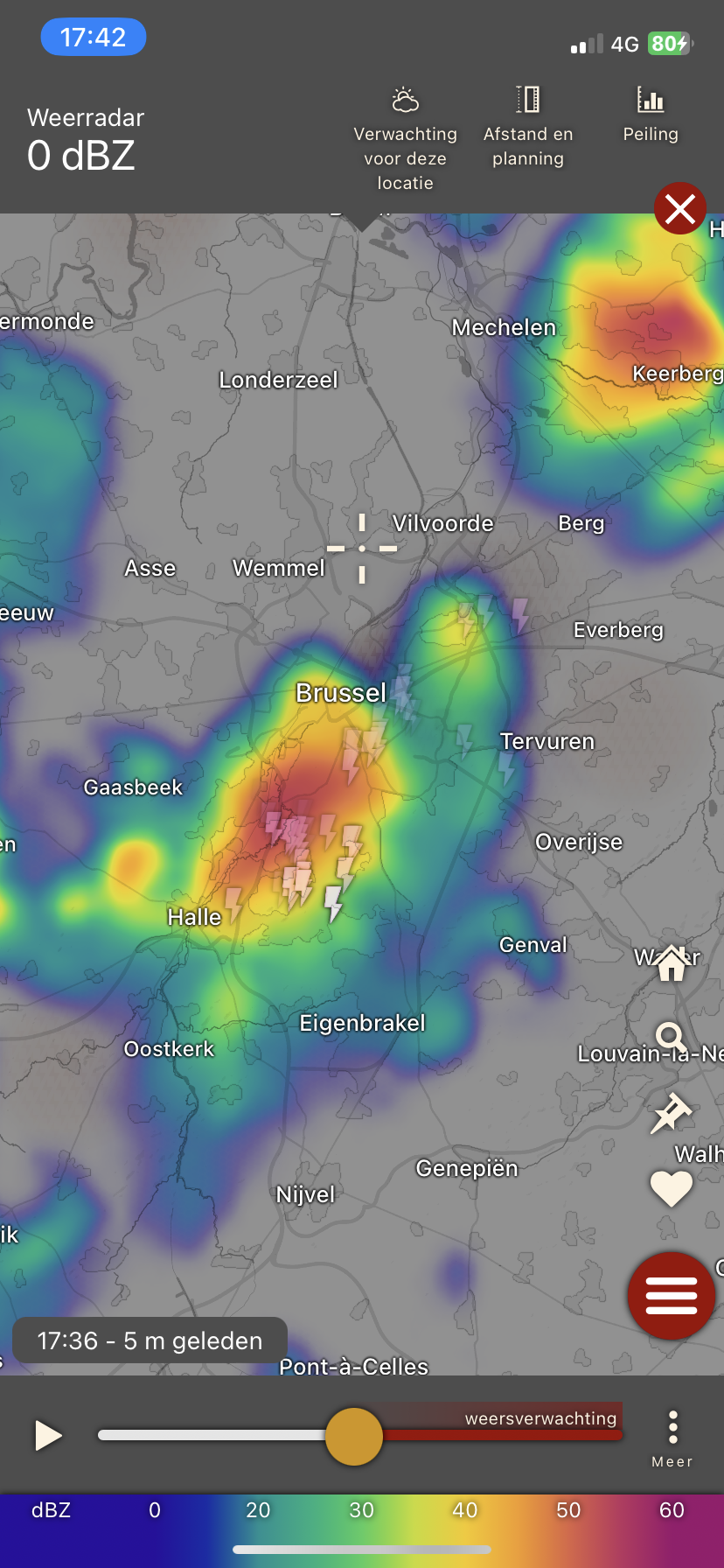Play the radar animation

coord(48,1435)
